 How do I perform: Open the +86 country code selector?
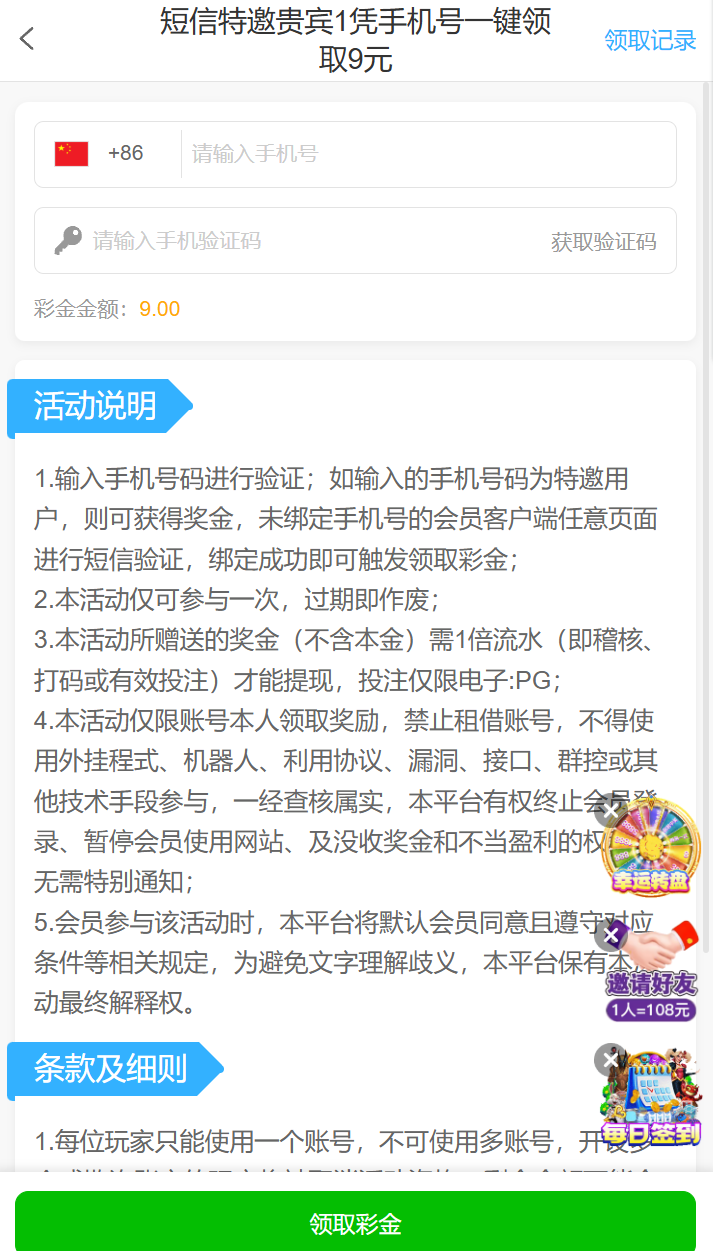click(100, 154)
